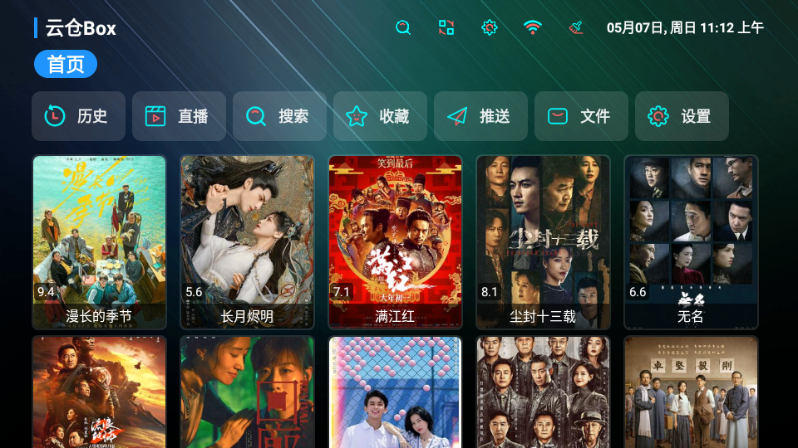The image size is (798, 448).
Task: Open the gear icon in the top bar
Action: [x=489, y=28]
